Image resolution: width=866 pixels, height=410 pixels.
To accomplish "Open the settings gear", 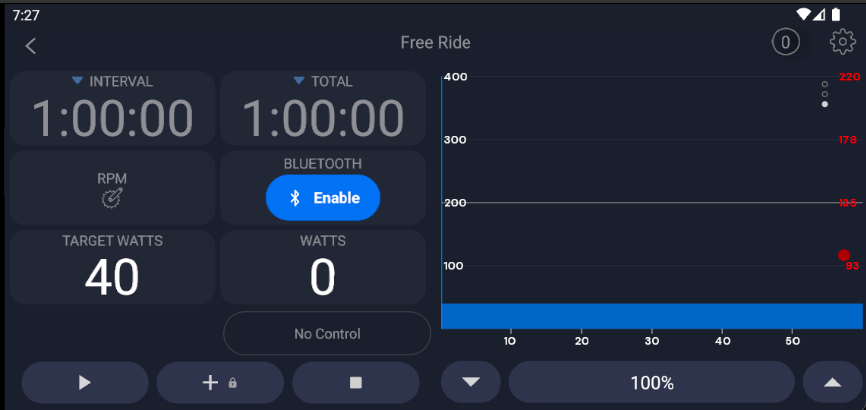I will click(x=842, y=42).
